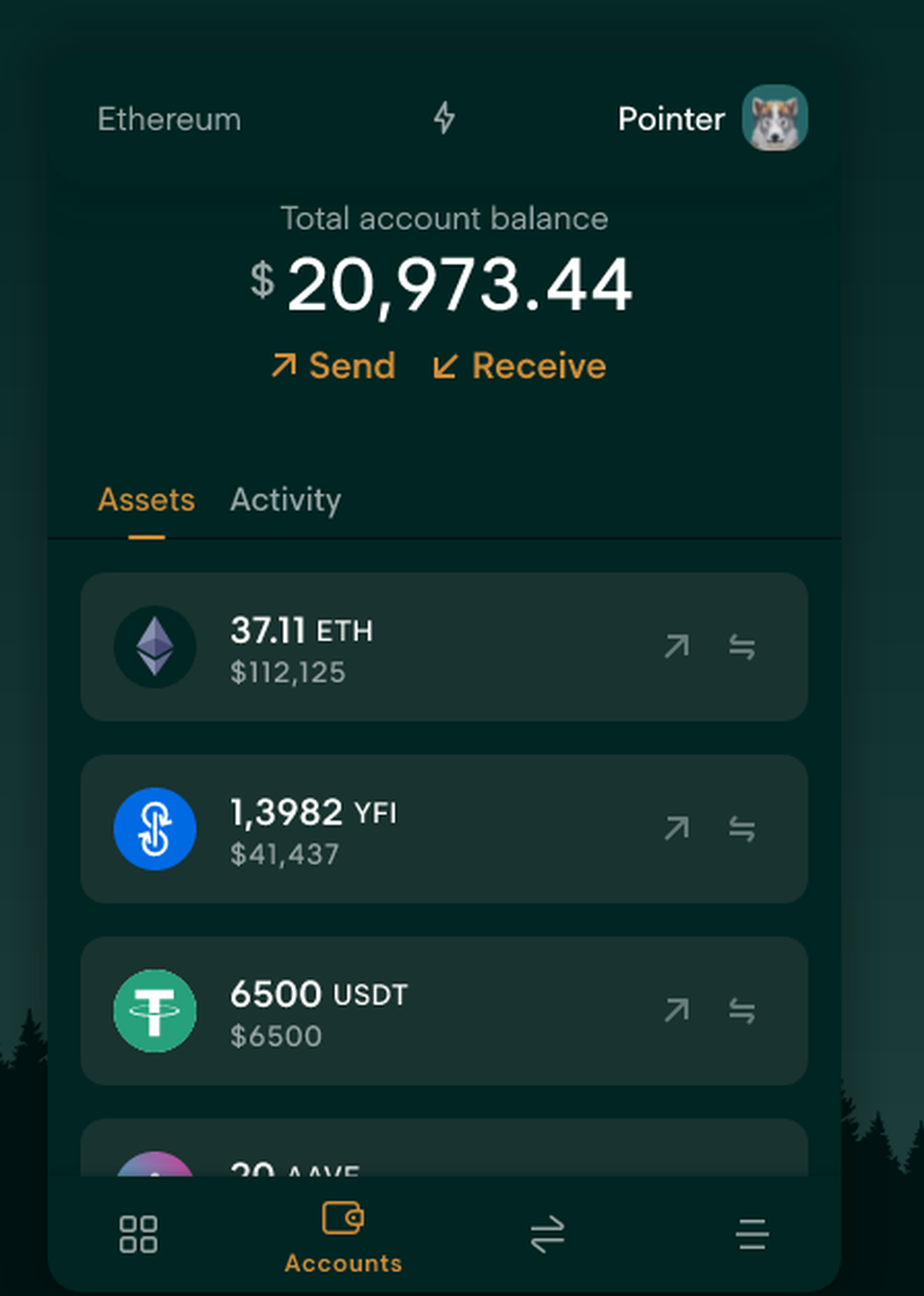Select the Accounts tab in bottom bar
The height and width of the screenshot is (1296, 924).
click(343, 1237)
